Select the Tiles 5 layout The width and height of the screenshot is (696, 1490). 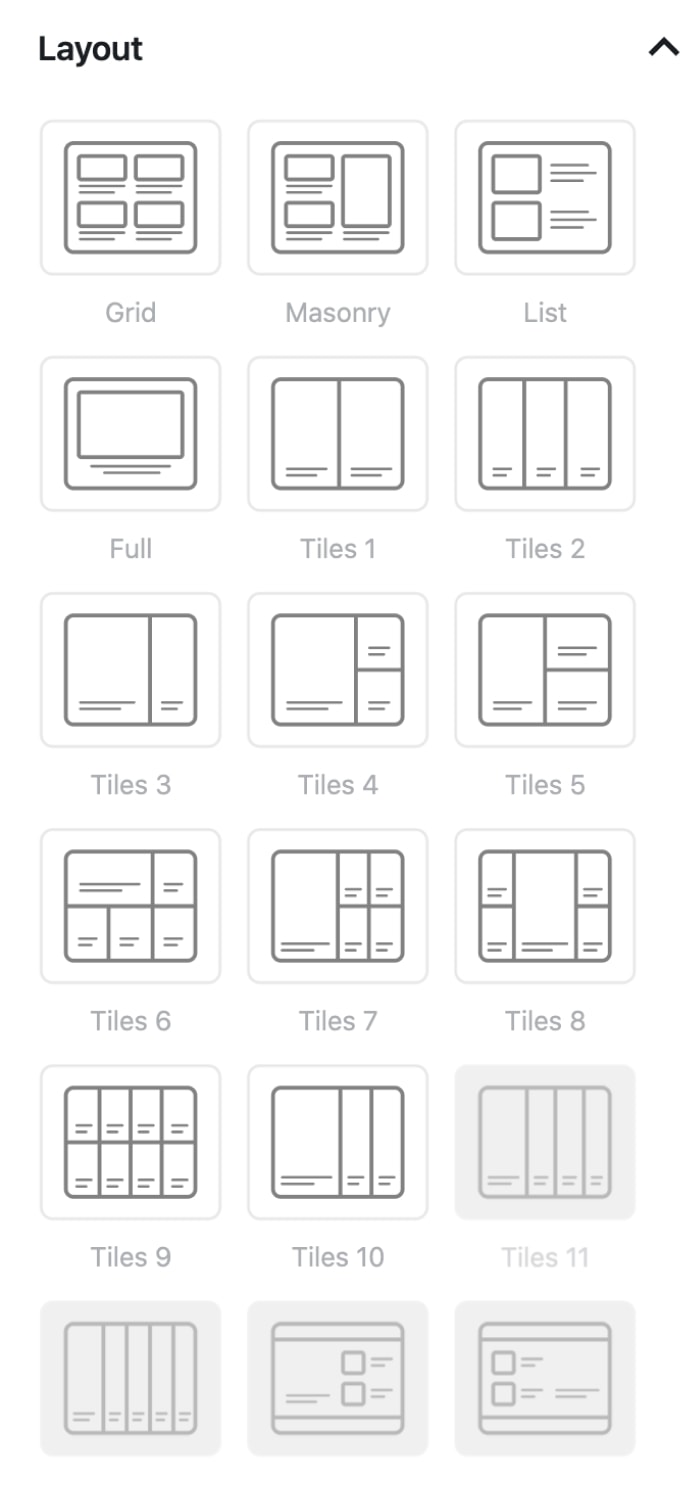coord(545,670)
